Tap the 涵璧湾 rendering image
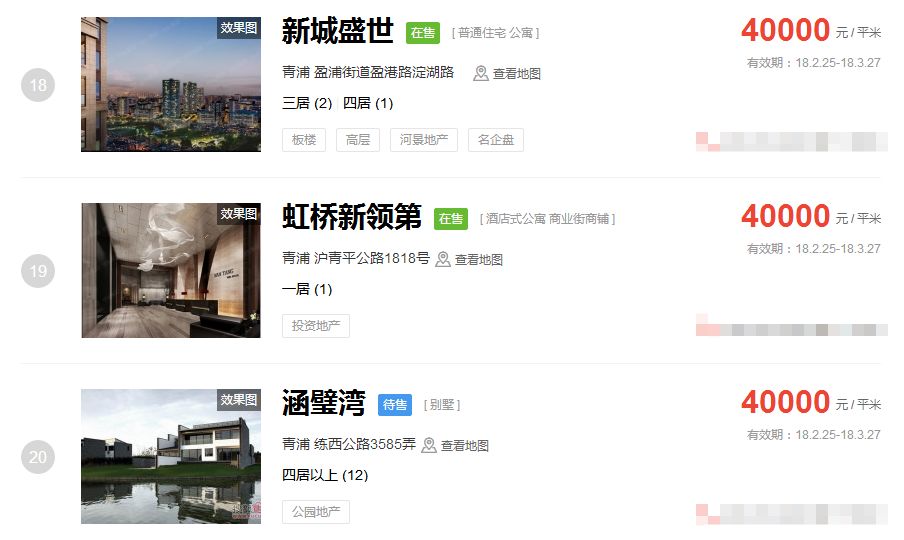The image size is (904, 540). pos(170,456)
